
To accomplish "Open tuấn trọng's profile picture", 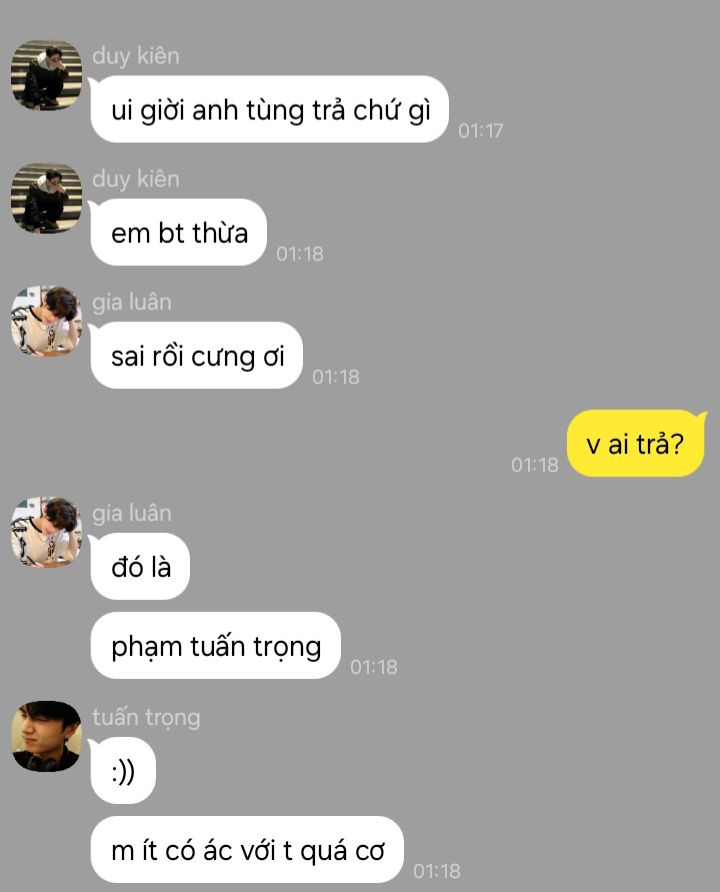I will [46, 736].
